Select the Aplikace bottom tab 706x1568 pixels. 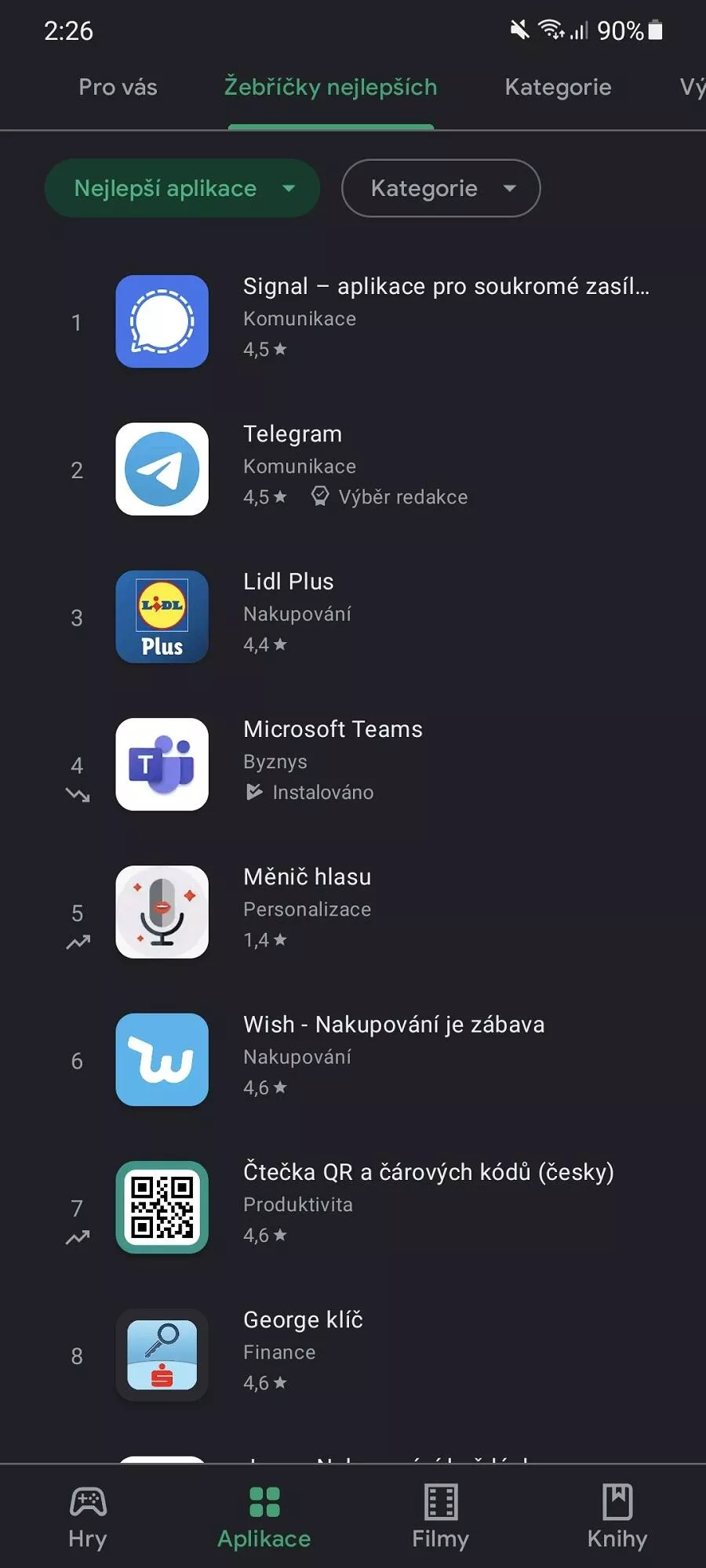tap(264, 1517)
